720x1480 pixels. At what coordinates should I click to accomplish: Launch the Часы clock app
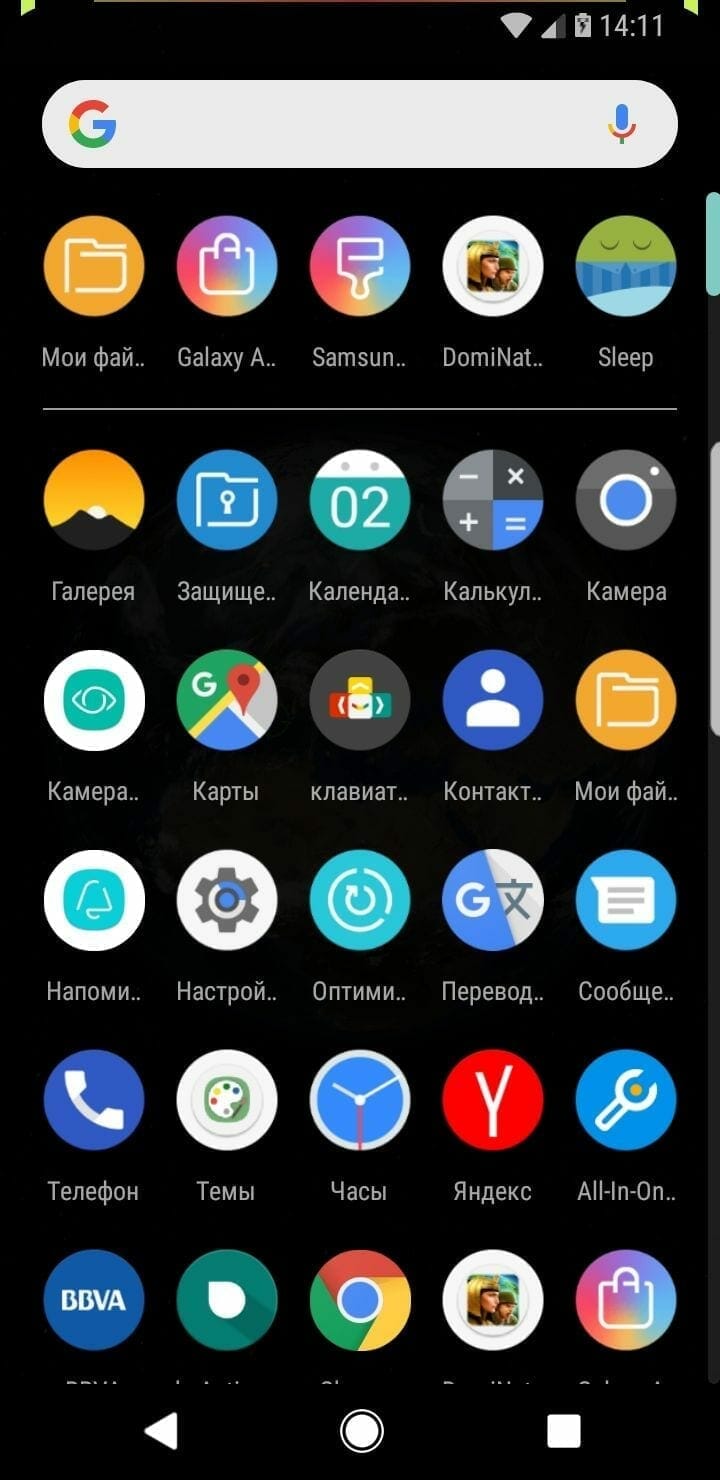359,1100
